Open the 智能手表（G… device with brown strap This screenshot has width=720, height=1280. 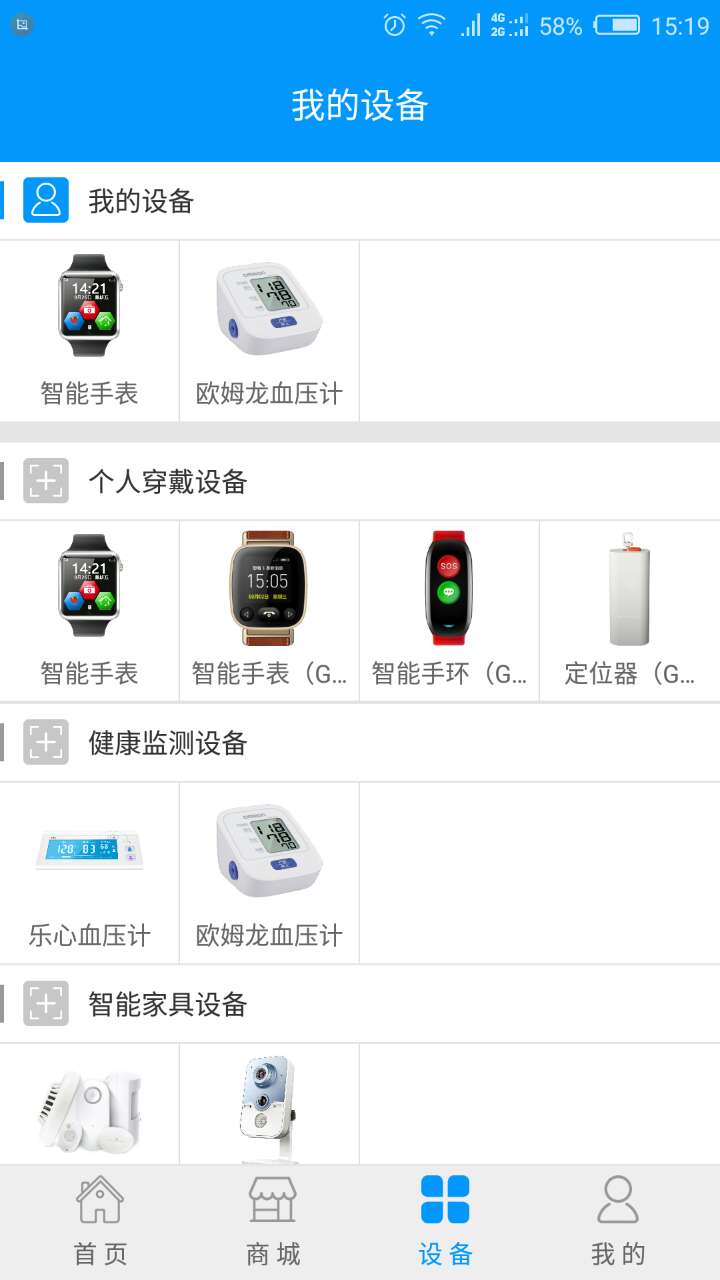pos(269,610)
